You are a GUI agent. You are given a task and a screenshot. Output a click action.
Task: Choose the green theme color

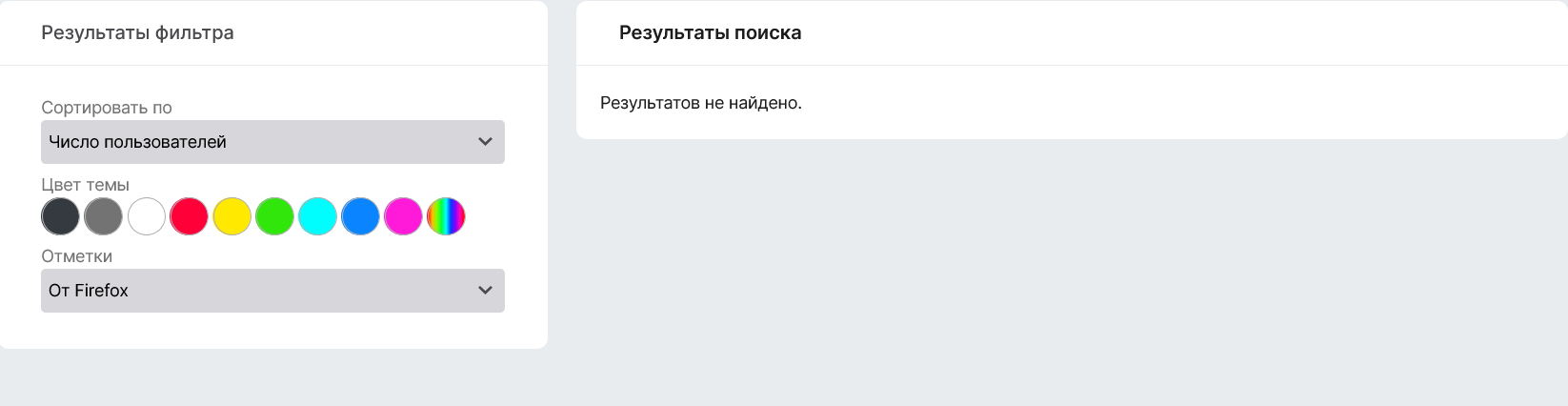[274, 216]
